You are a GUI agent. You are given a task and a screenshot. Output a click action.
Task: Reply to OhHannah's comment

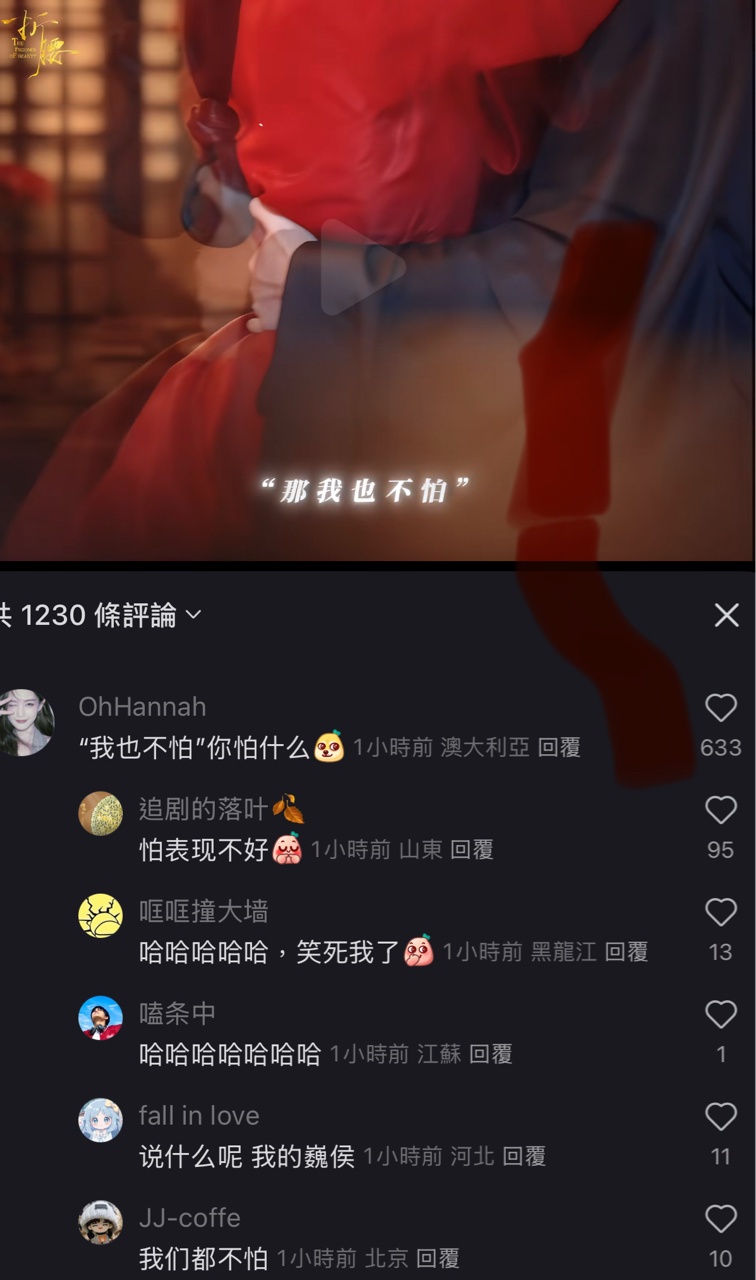point(559,748)
